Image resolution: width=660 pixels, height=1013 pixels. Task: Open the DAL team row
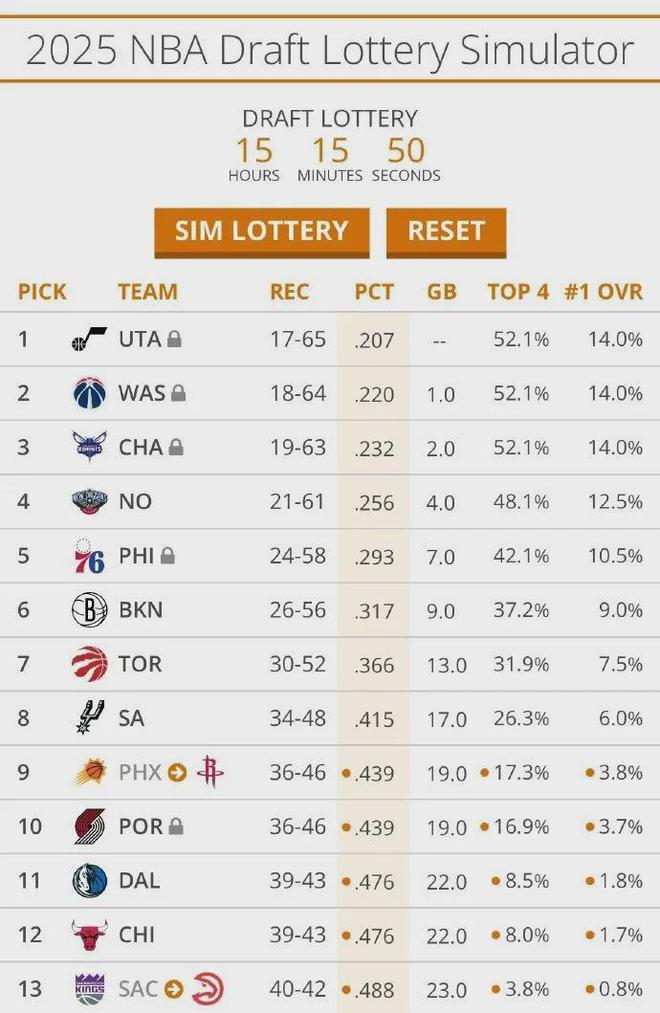139,881
